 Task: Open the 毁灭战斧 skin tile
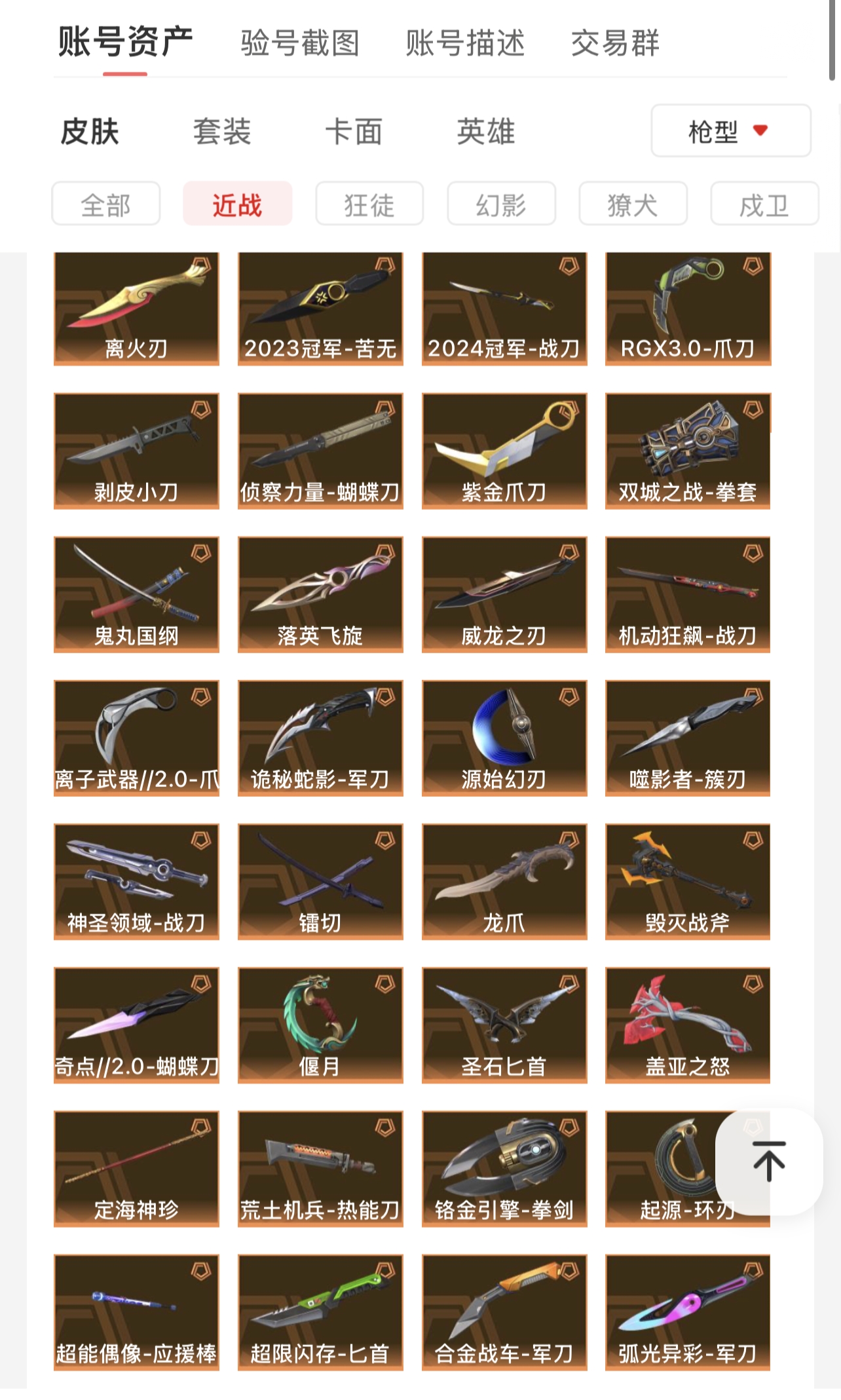pyautogui.click(x=688, y=881)
